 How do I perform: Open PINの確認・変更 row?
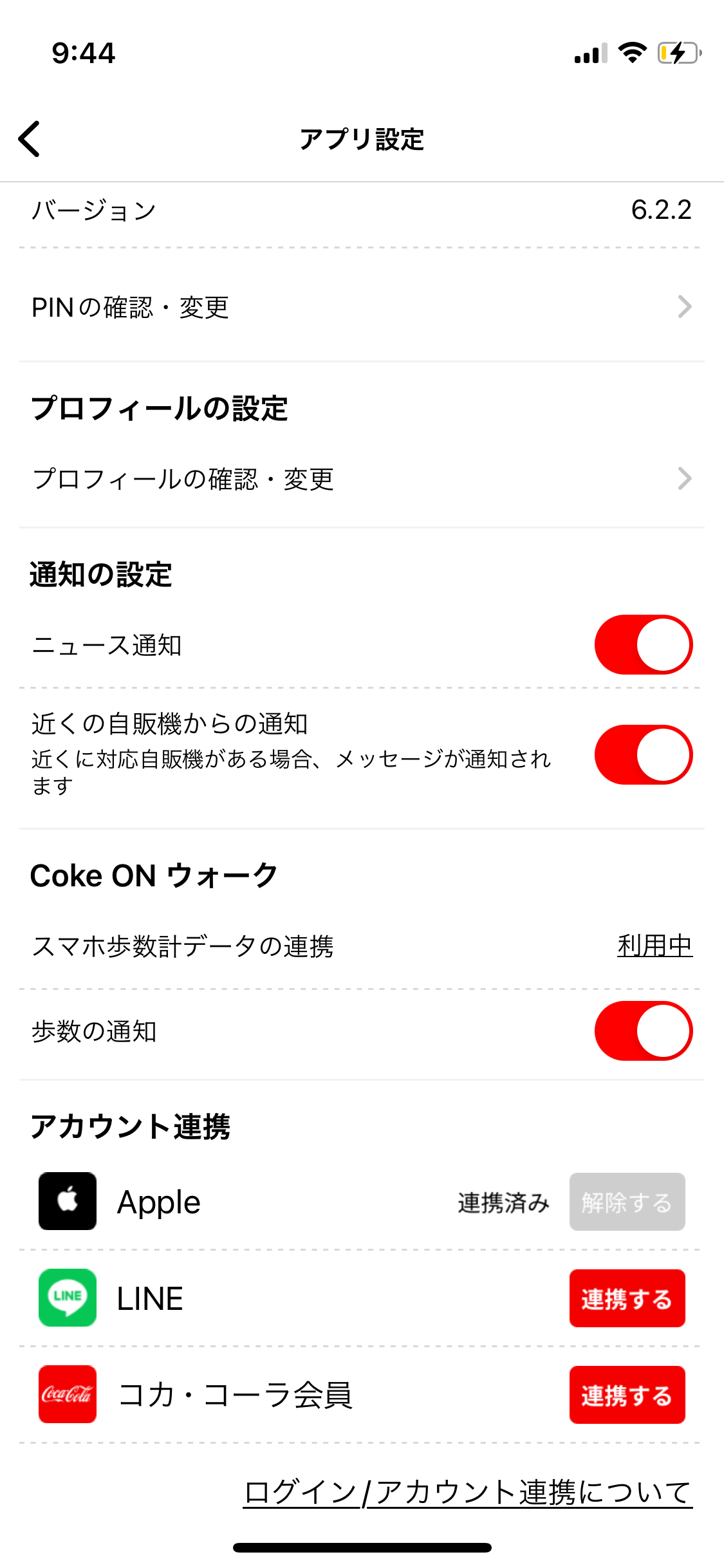click(362, 307)
